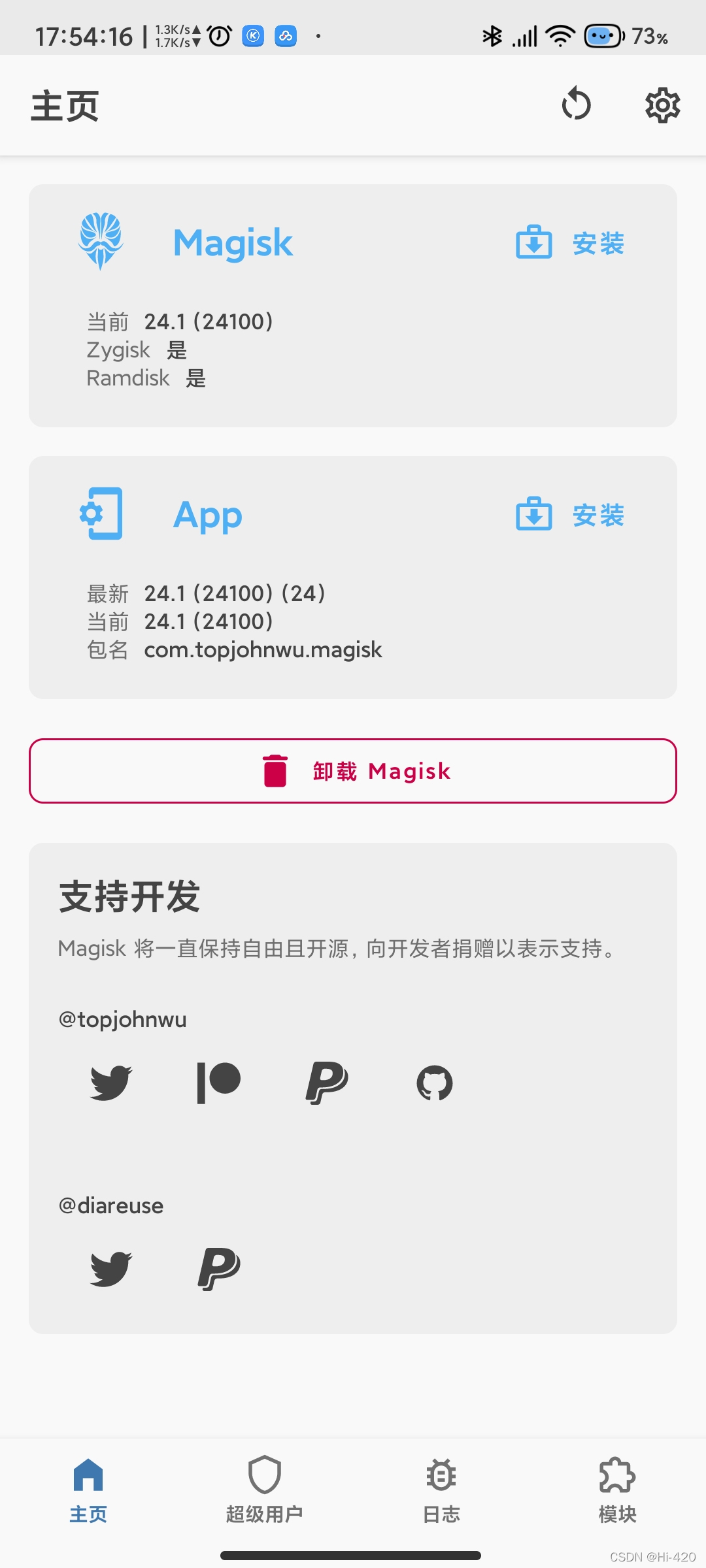
Task: Tap 卸载 Magisk button
Action: coord(353,771)
